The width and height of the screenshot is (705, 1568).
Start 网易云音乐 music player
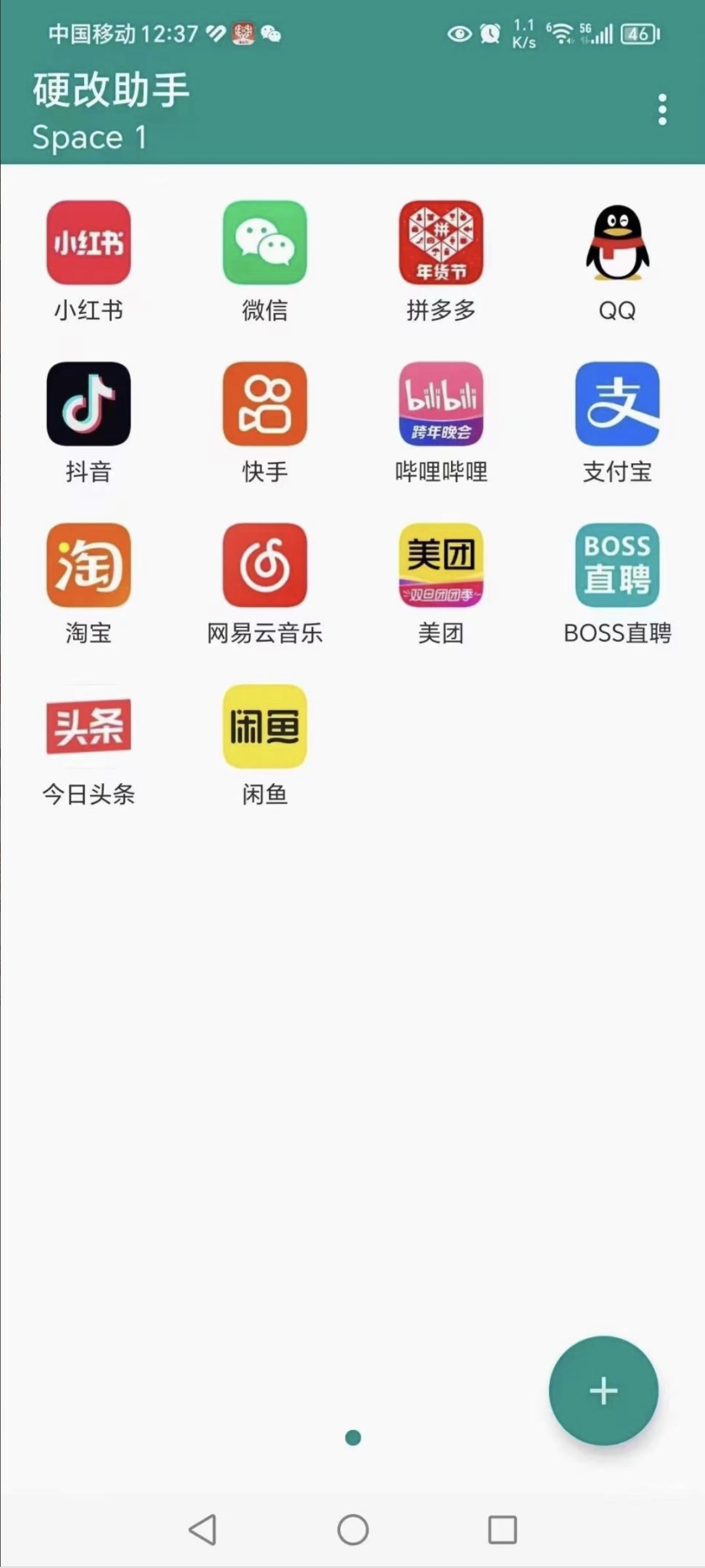click(x=265, y=568)
